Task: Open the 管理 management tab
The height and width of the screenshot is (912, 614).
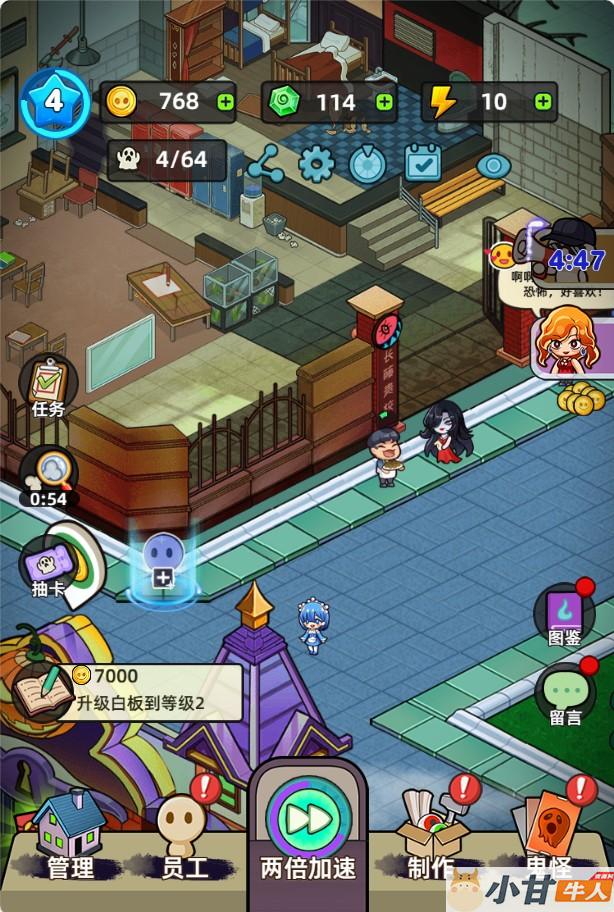Action: click(70, 838)
